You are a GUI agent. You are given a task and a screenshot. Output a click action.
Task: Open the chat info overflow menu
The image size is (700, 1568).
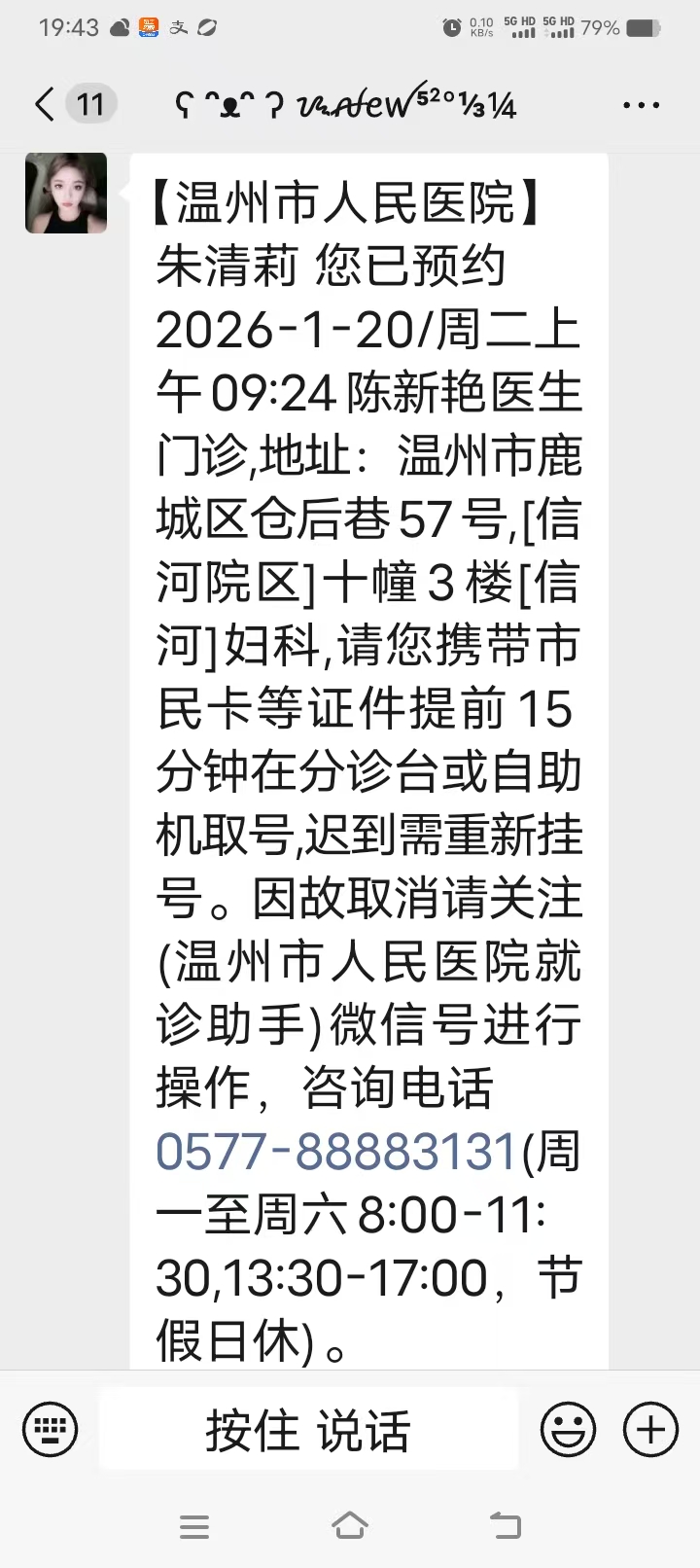click(x=641, y=105)
